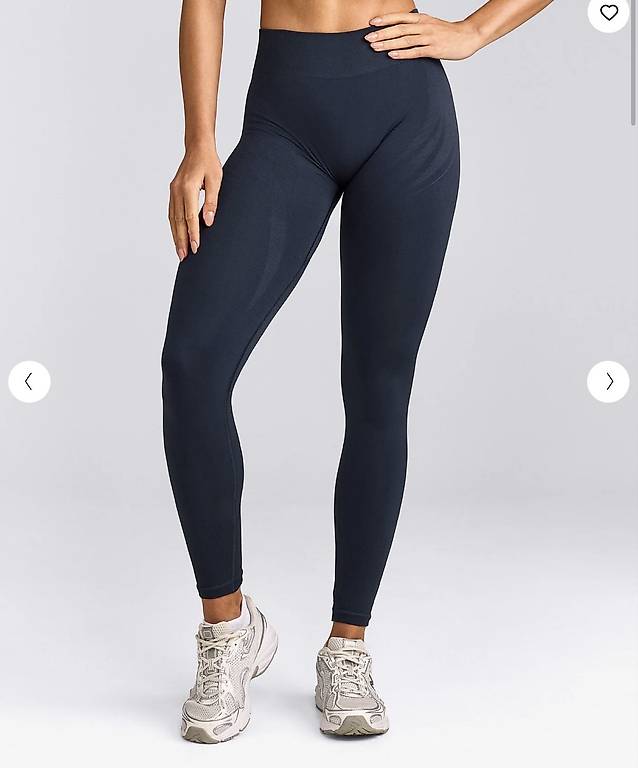638x768 pixels.
Task: Add the leggings to favorites with the heart
Action: tap(608, 13)
